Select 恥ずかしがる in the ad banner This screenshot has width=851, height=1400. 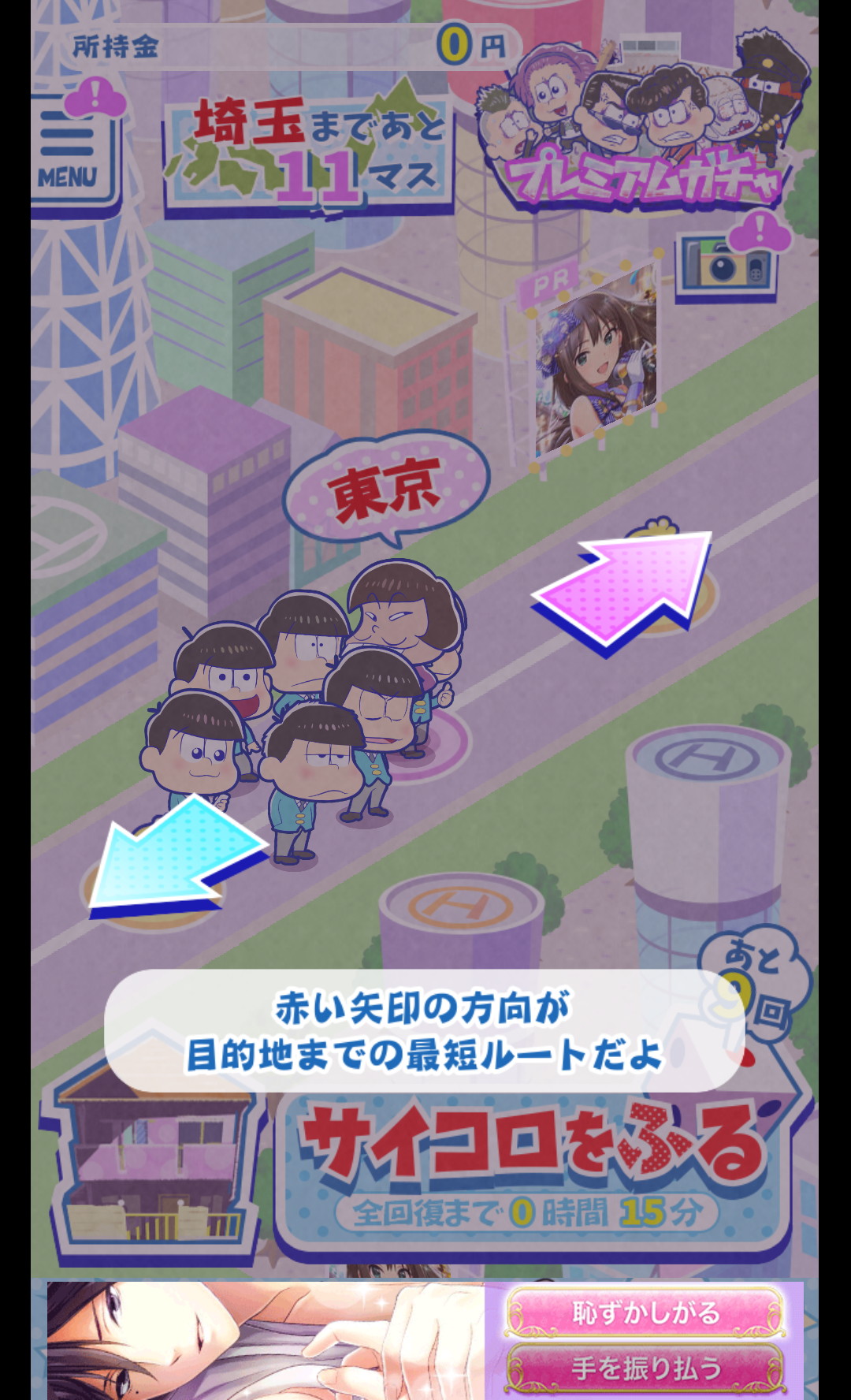645,1313
